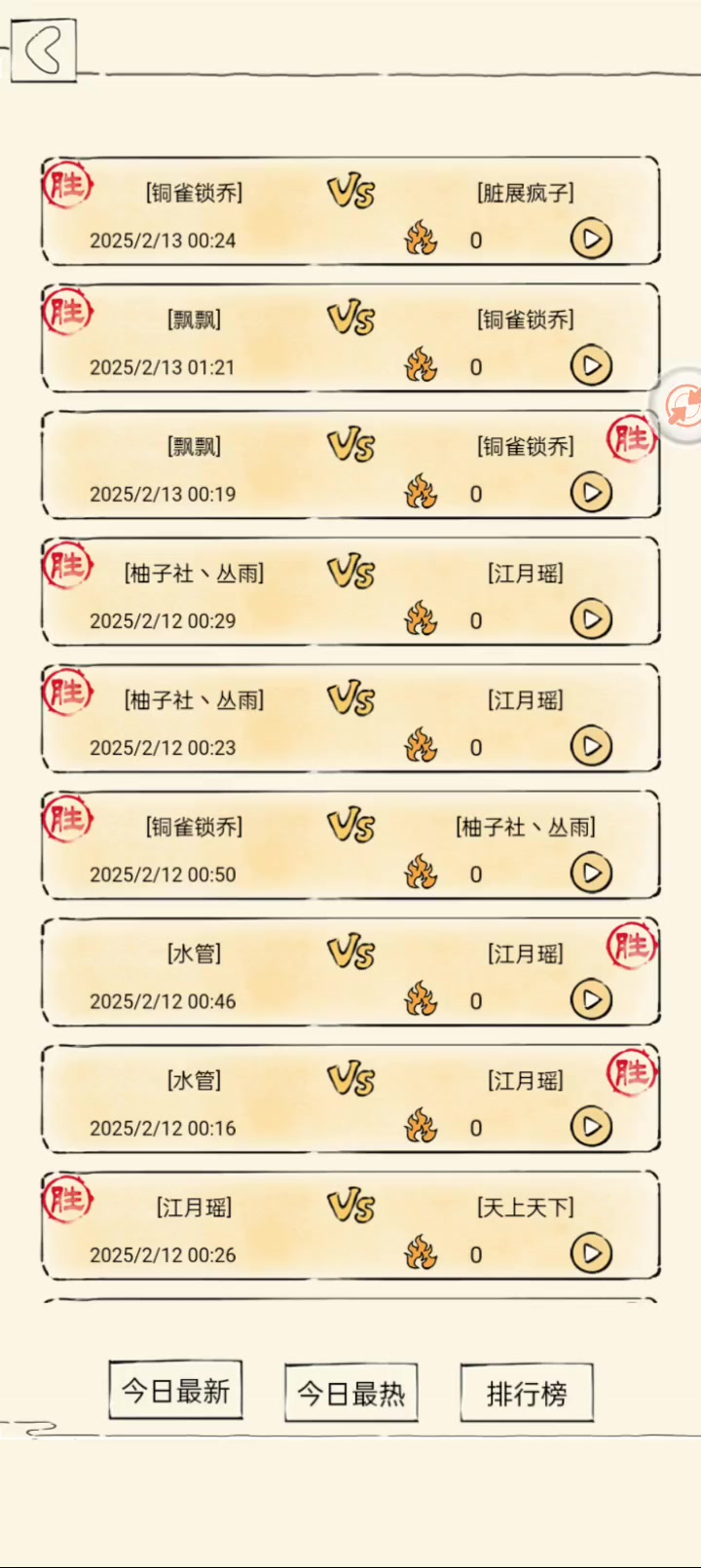Play 柚子社丶丛雨 vs 江月瑶 00:29 replay
The image size is (701, 1568).
(x=591, y=619)
